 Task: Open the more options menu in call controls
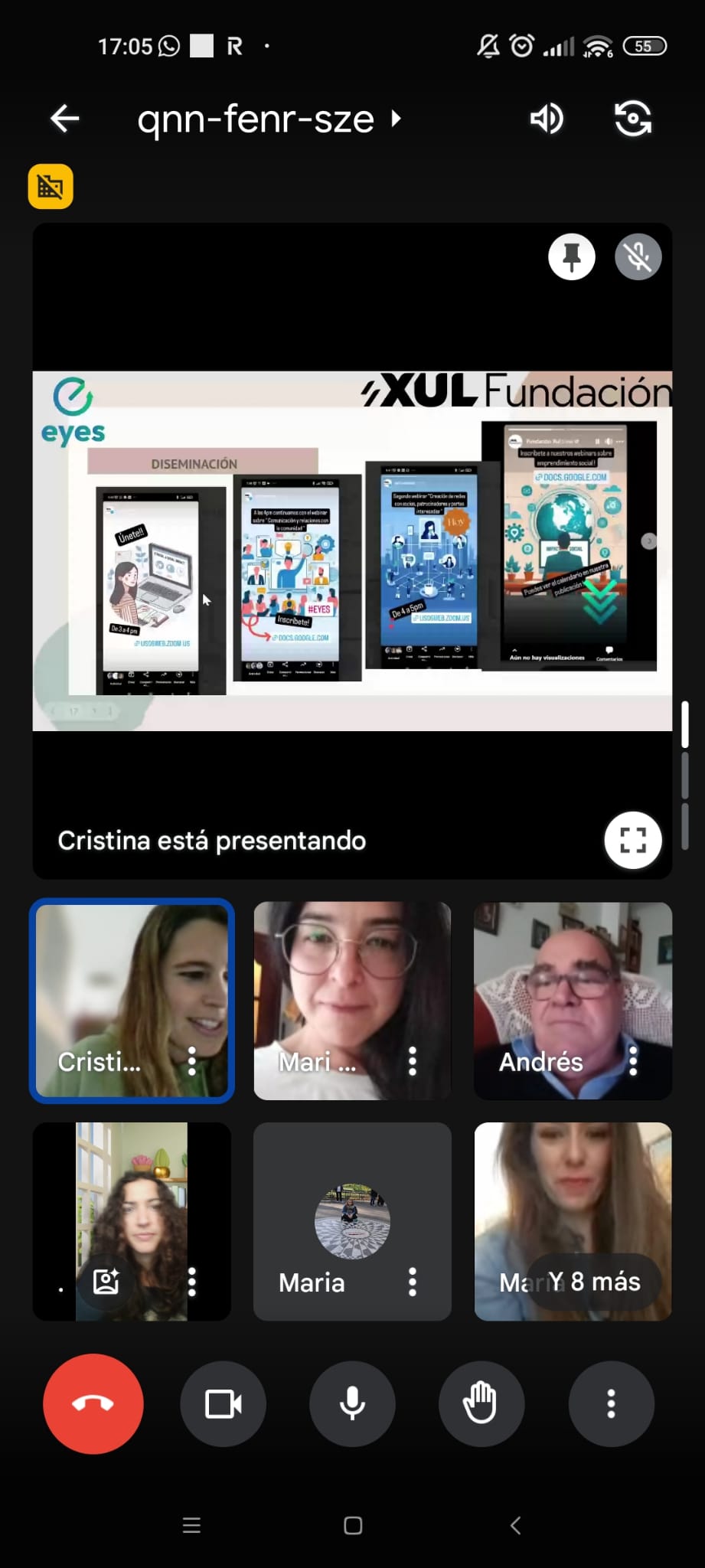click(x=611, y=1403)
